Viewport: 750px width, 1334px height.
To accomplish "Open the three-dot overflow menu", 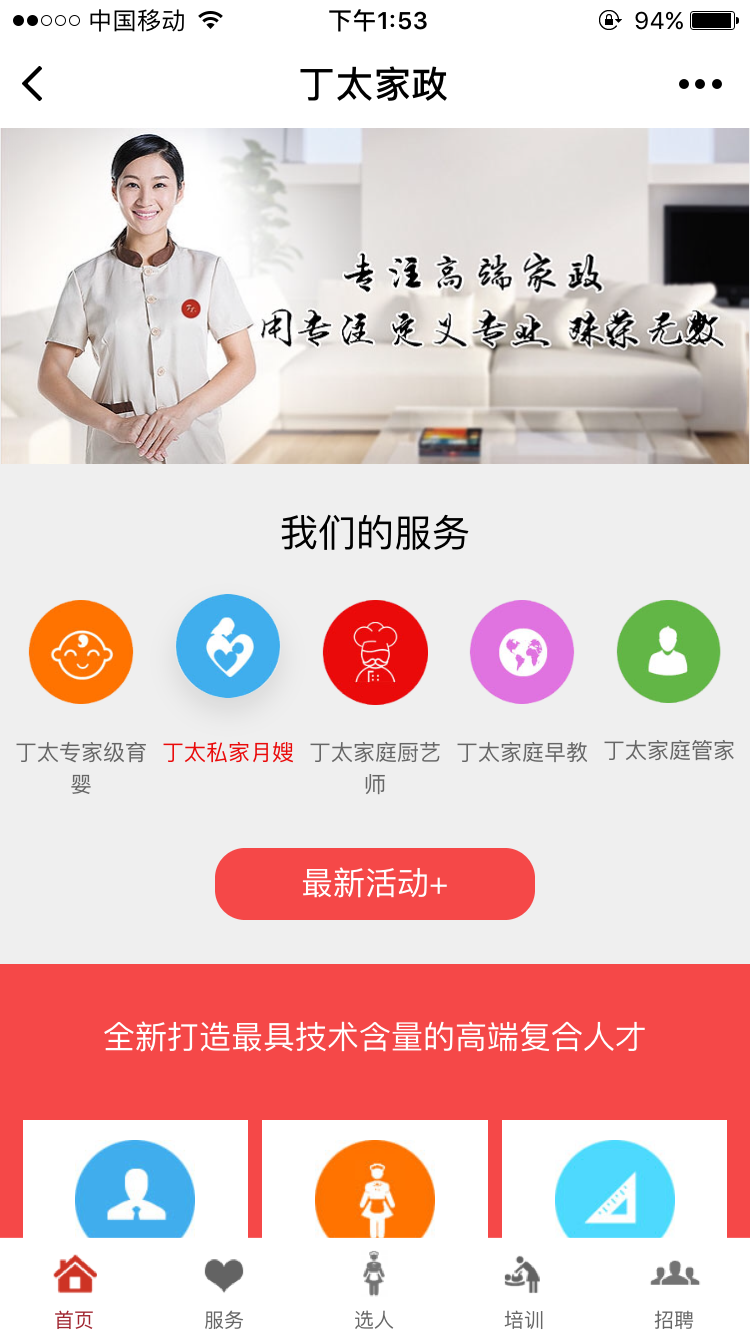I will click(700, 84).
